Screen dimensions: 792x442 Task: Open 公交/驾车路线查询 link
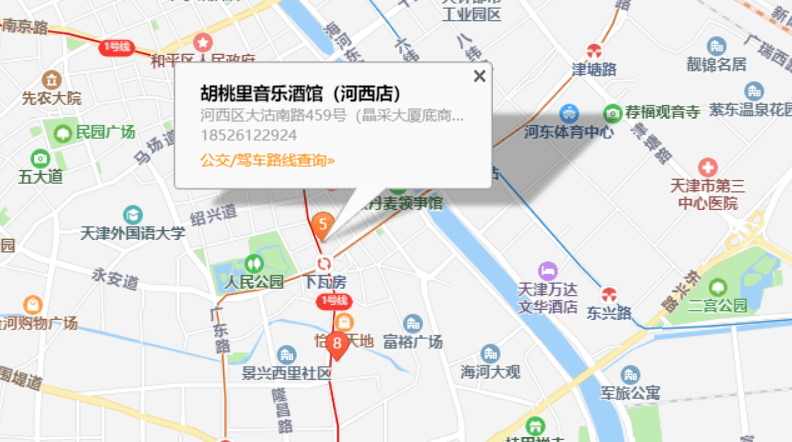point(267,159)
